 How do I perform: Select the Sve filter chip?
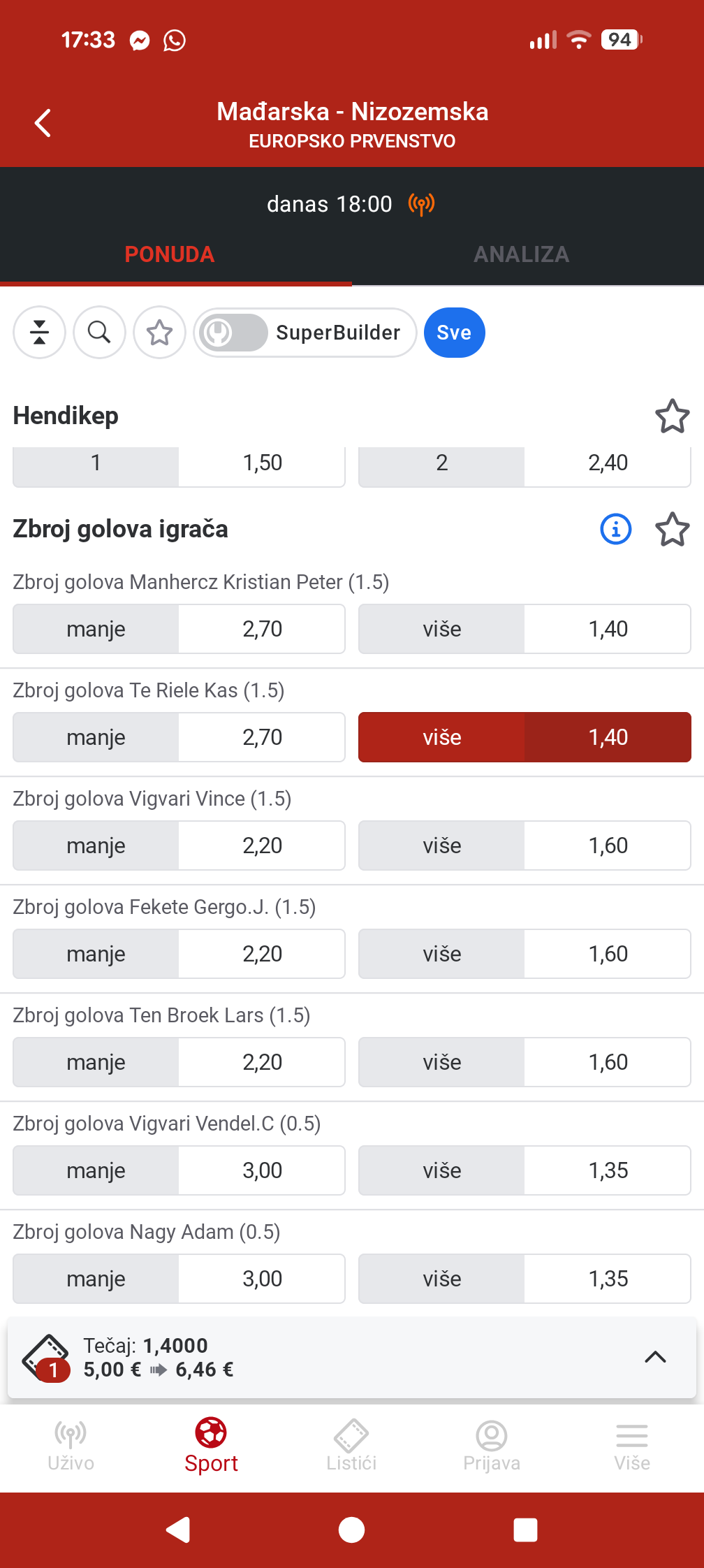coord(454,333)
